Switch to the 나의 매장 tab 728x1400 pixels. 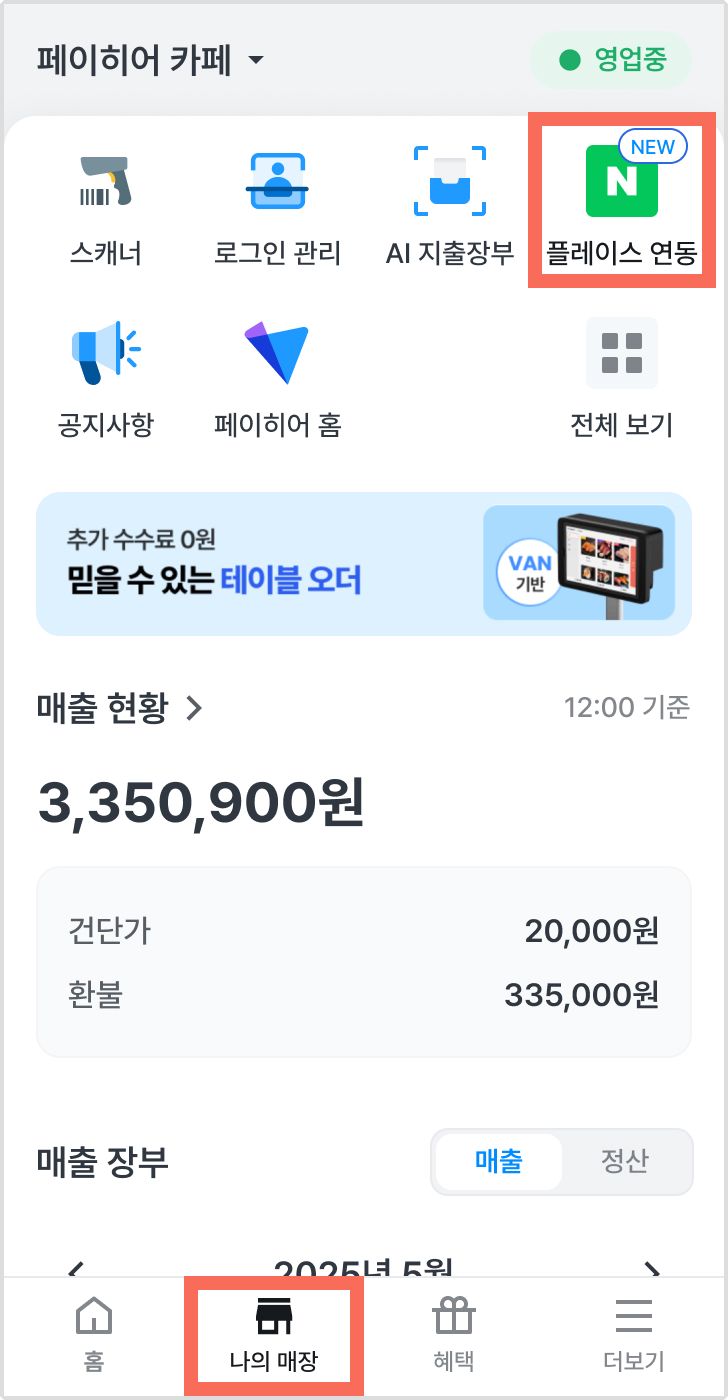pos(273,1335)
